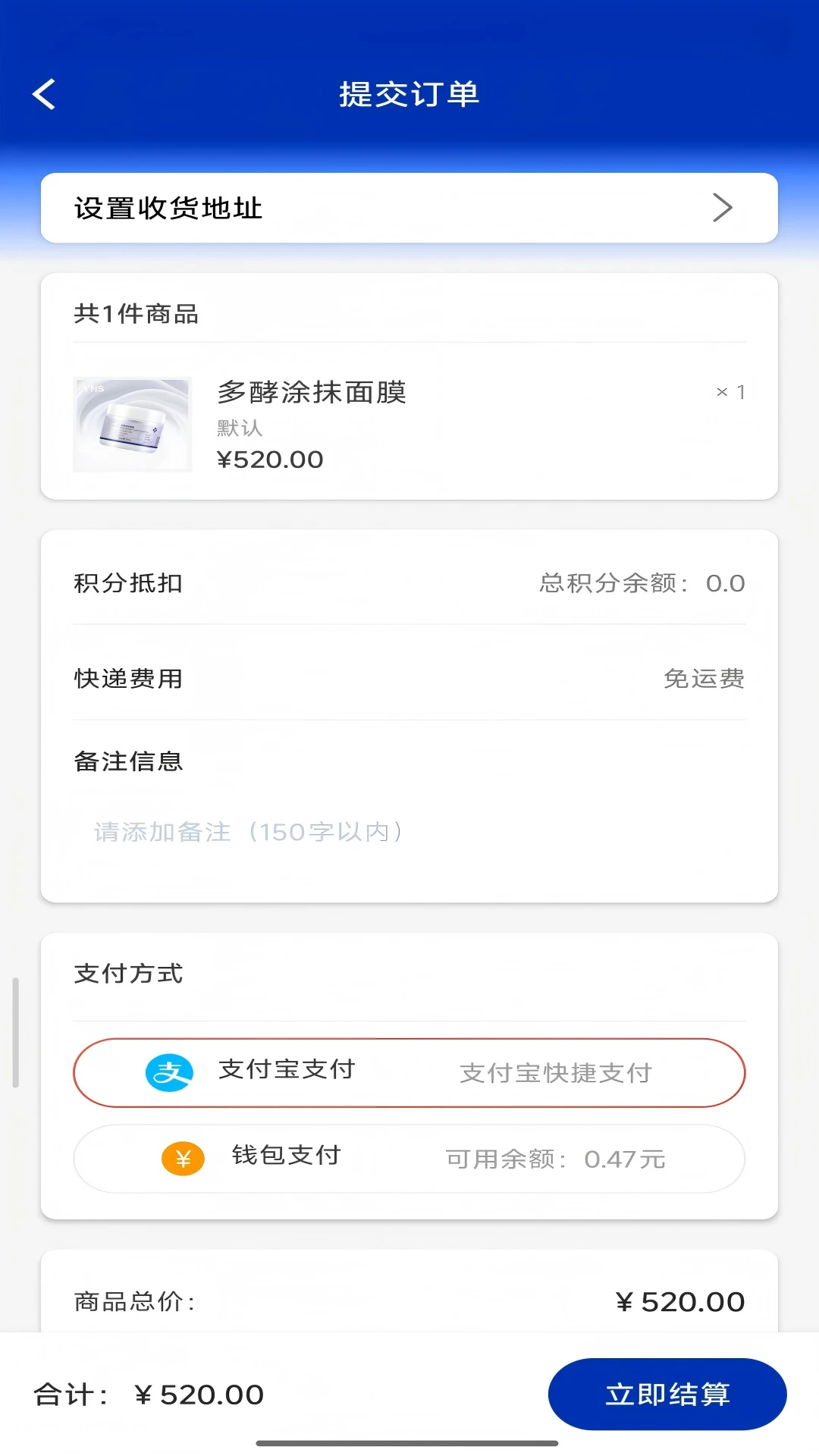
Task: Click the 提交订单 page title
Action: [x=409, y=94]
